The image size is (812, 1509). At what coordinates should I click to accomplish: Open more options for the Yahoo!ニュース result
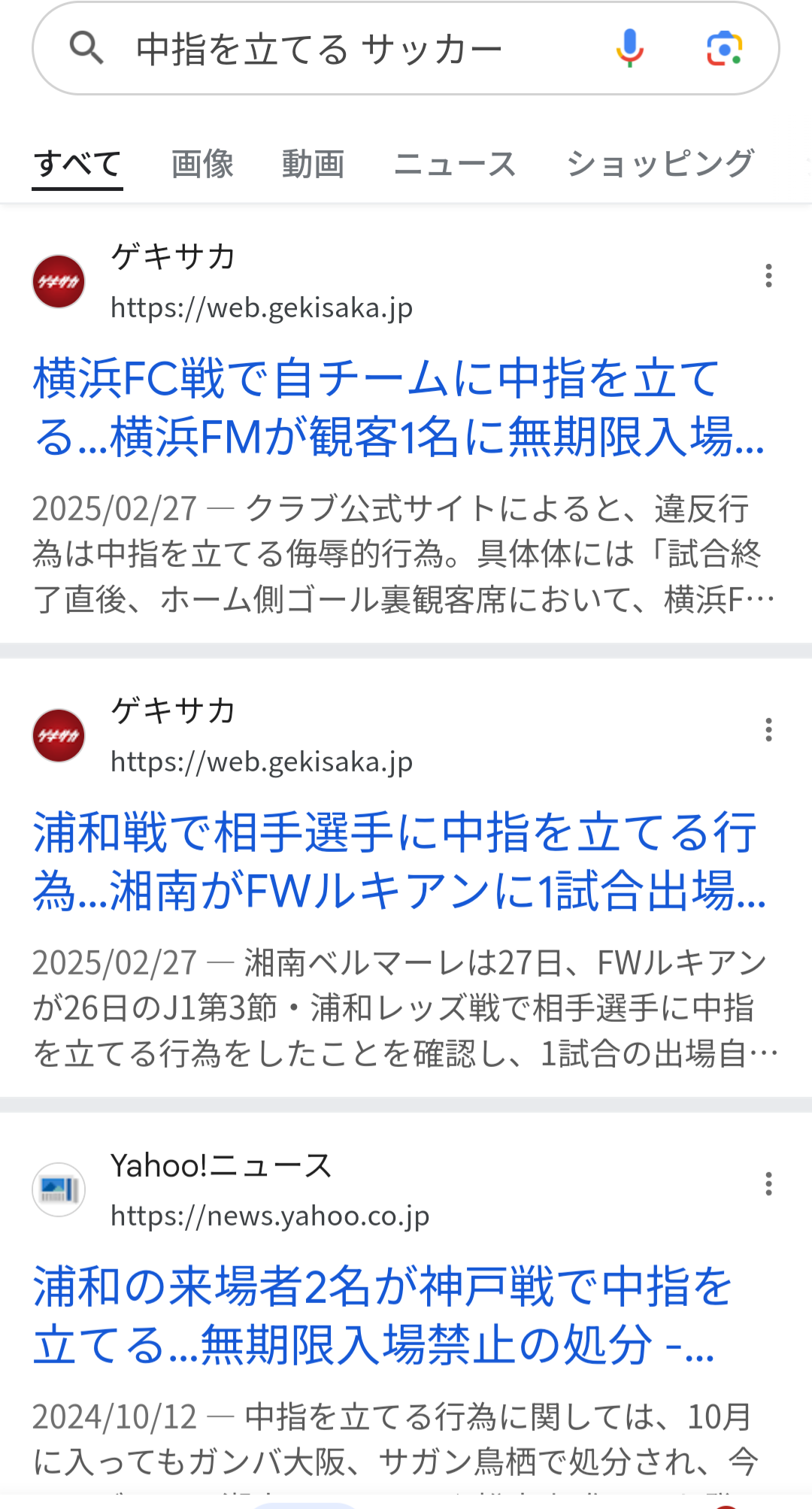pos(768,1184)
